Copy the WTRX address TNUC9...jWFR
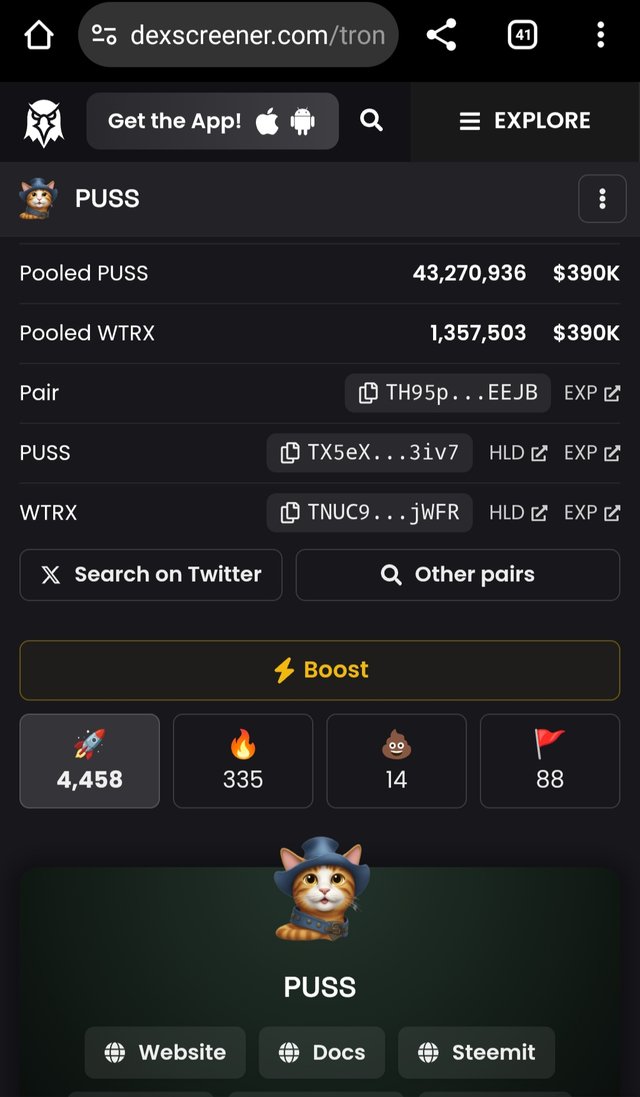 click(x=369, y=513)
